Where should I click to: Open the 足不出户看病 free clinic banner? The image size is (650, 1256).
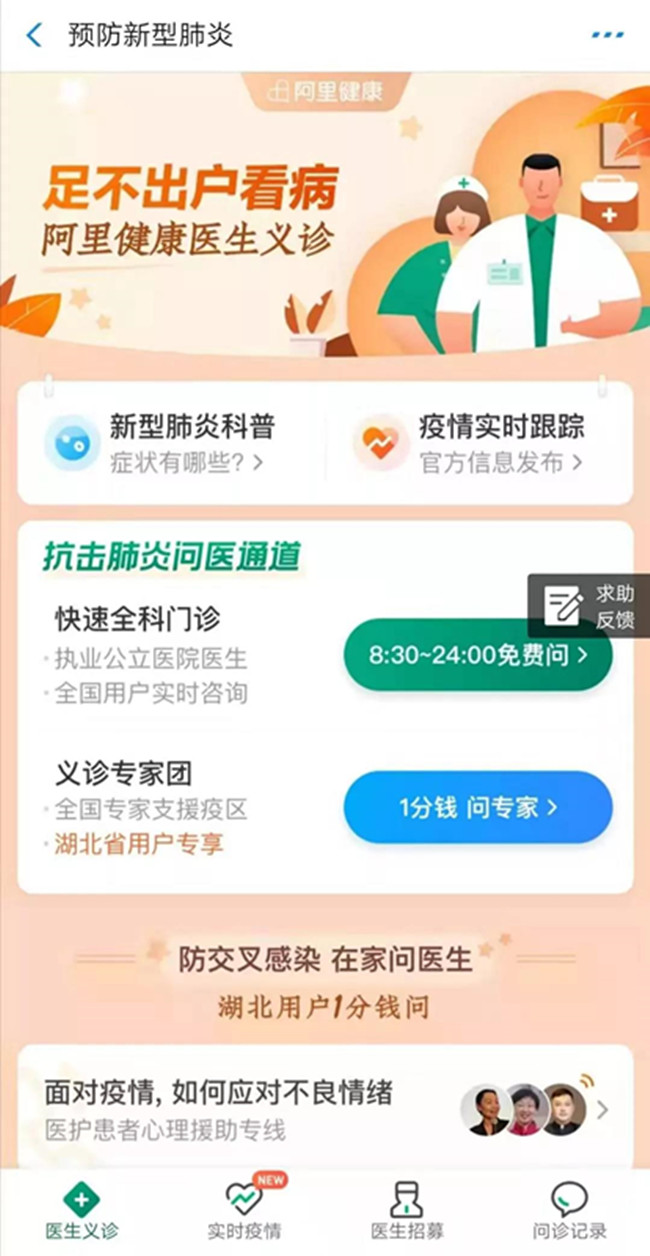point(324,215)
